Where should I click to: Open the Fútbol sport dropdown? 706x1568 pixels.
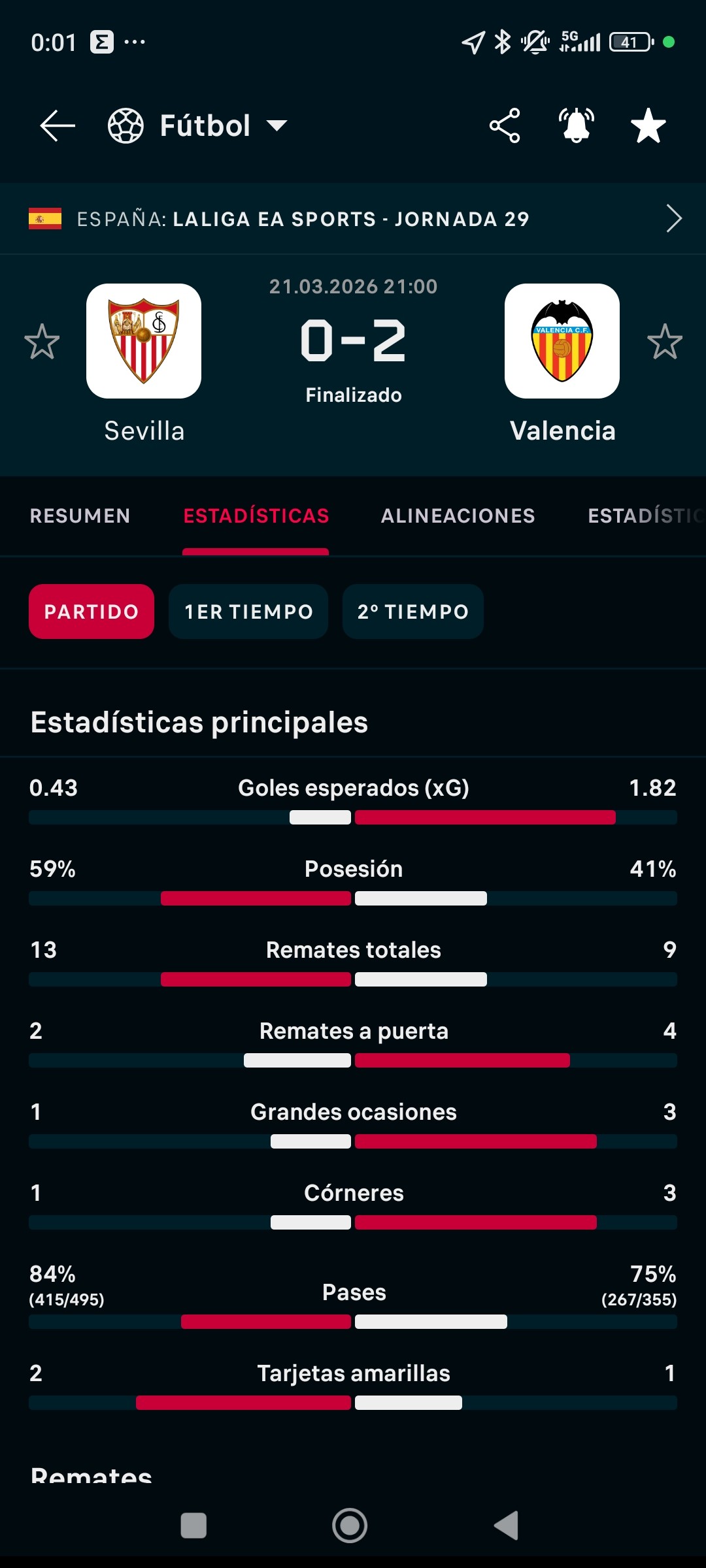[197, 125]
